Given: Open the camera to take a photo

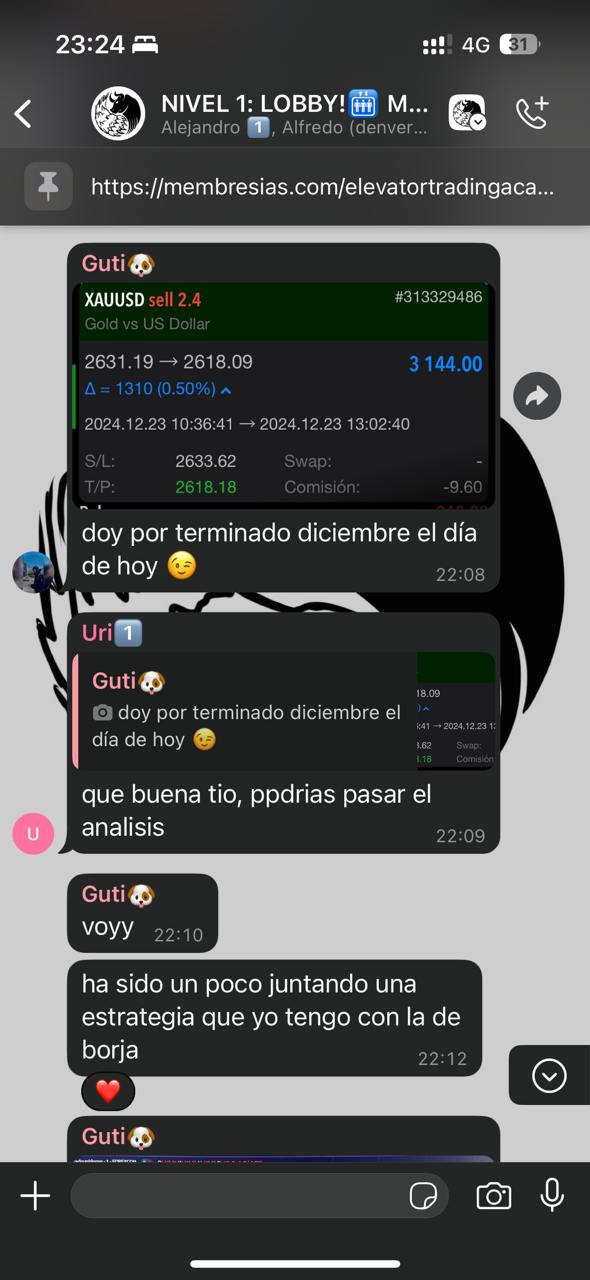Looking at the screenshot, I should pos(494,1196).
